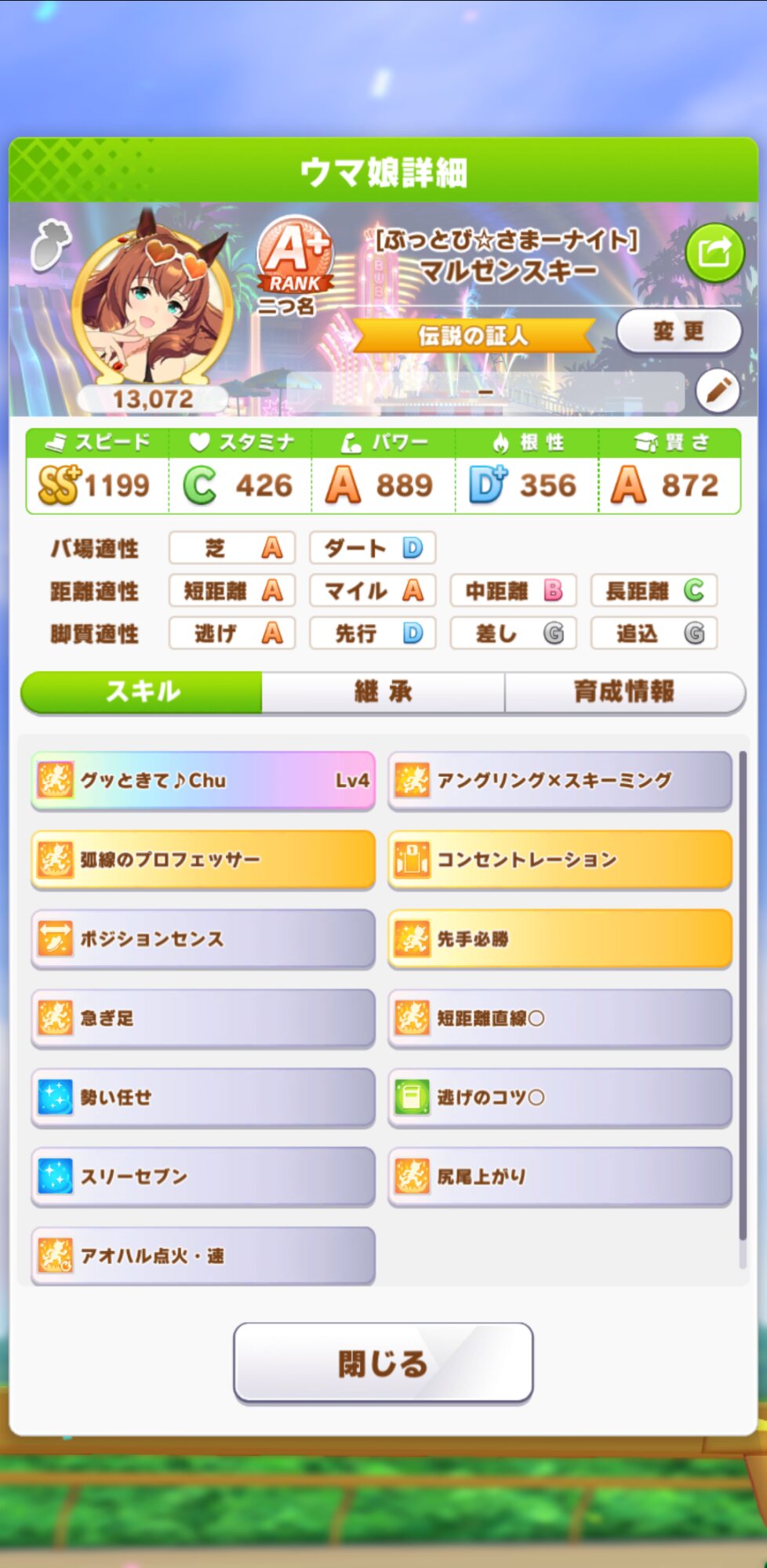Switch to the 育成情報 tab
This screenshot has width=767, height=1568.
tap(623, 691)
